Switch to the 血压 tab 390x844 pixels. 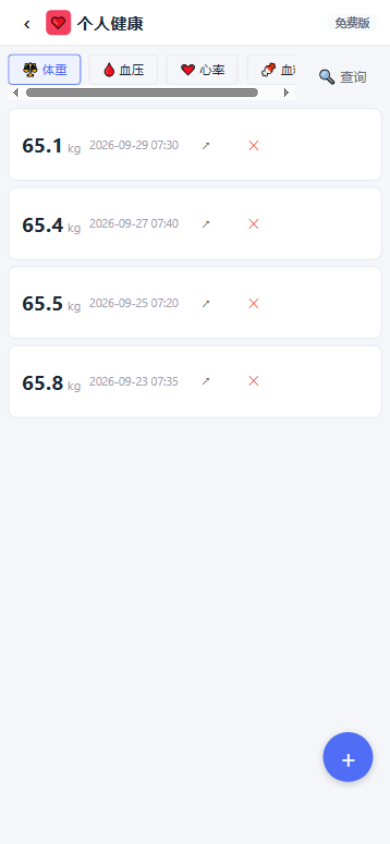point(123,69)
